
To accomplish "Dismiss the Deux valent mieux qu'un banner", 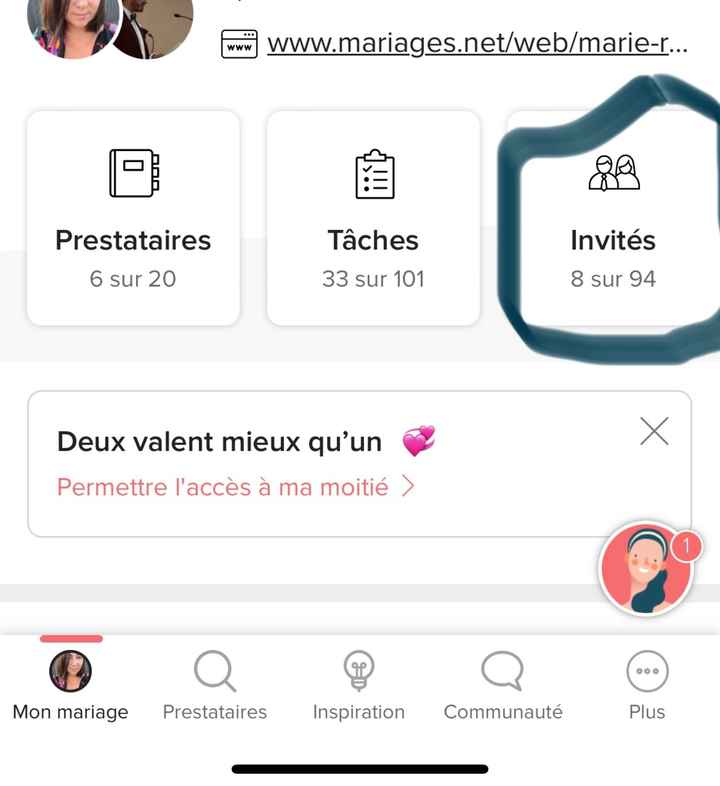I will pyautogui.click(x=655, y=431).
